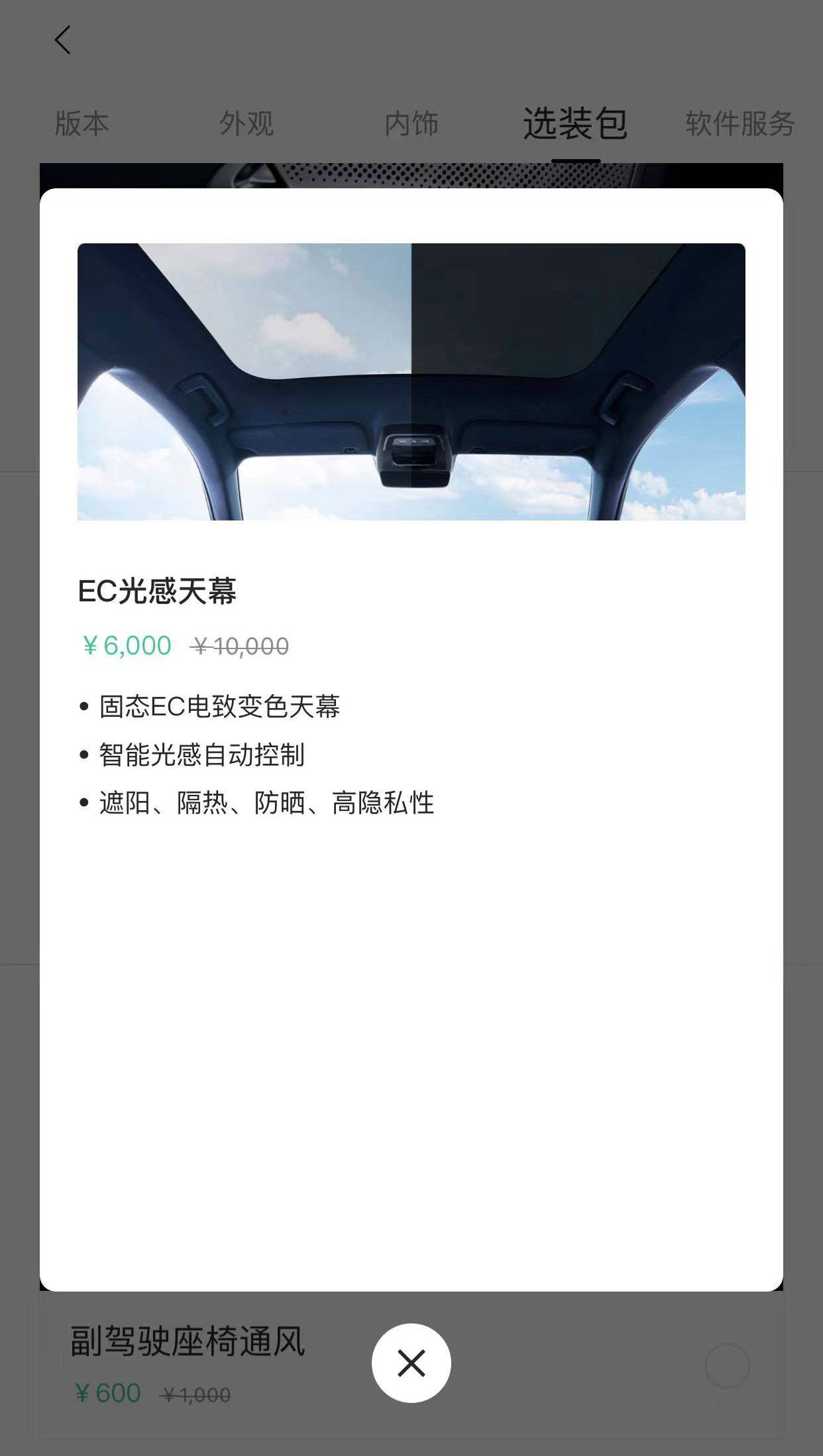Tap the 选装包 tab
The image size is (823, 1456).
575,124
